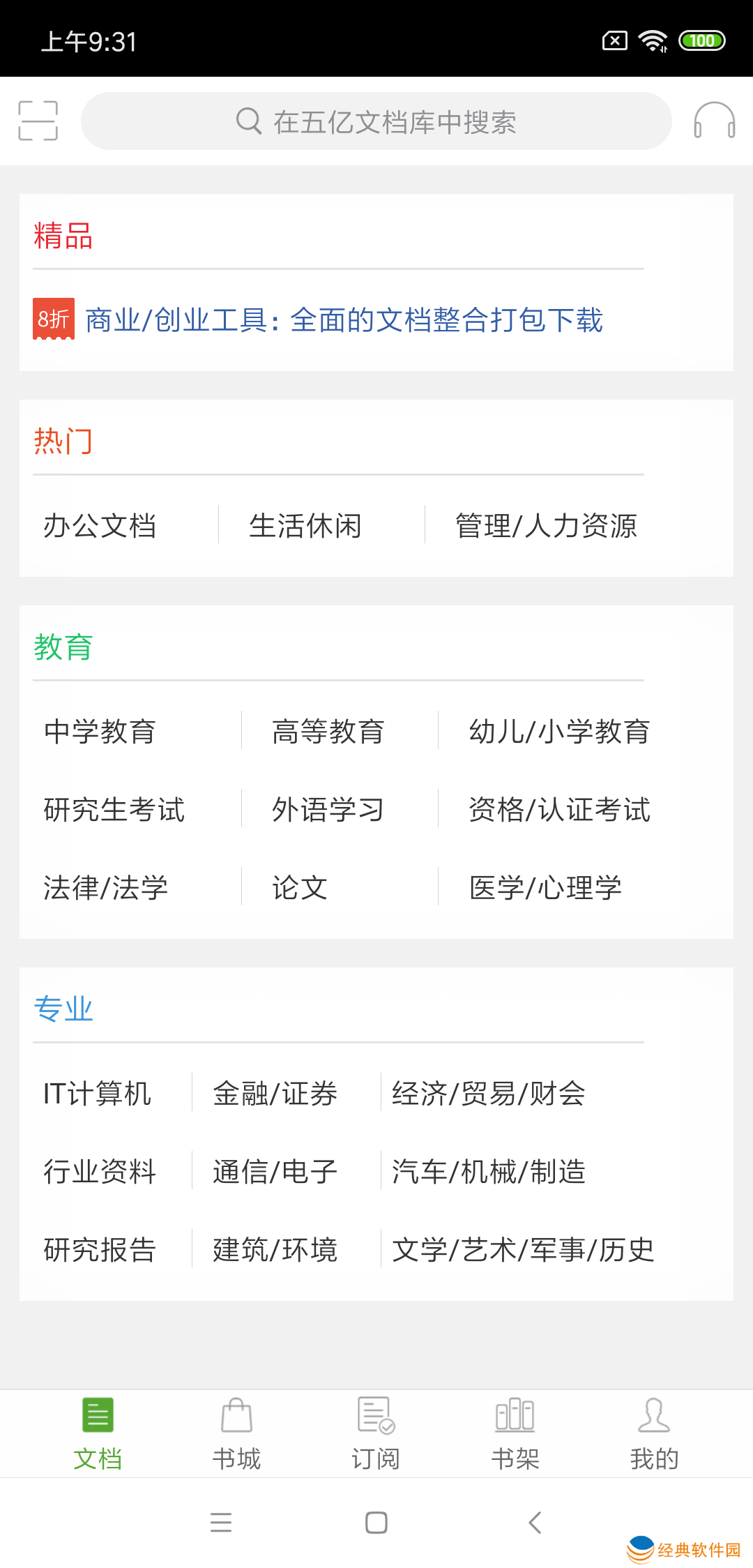Viewport: 753px width, 1568px height.
Task: Tap the system back button
Action: tap(535, 1522)
